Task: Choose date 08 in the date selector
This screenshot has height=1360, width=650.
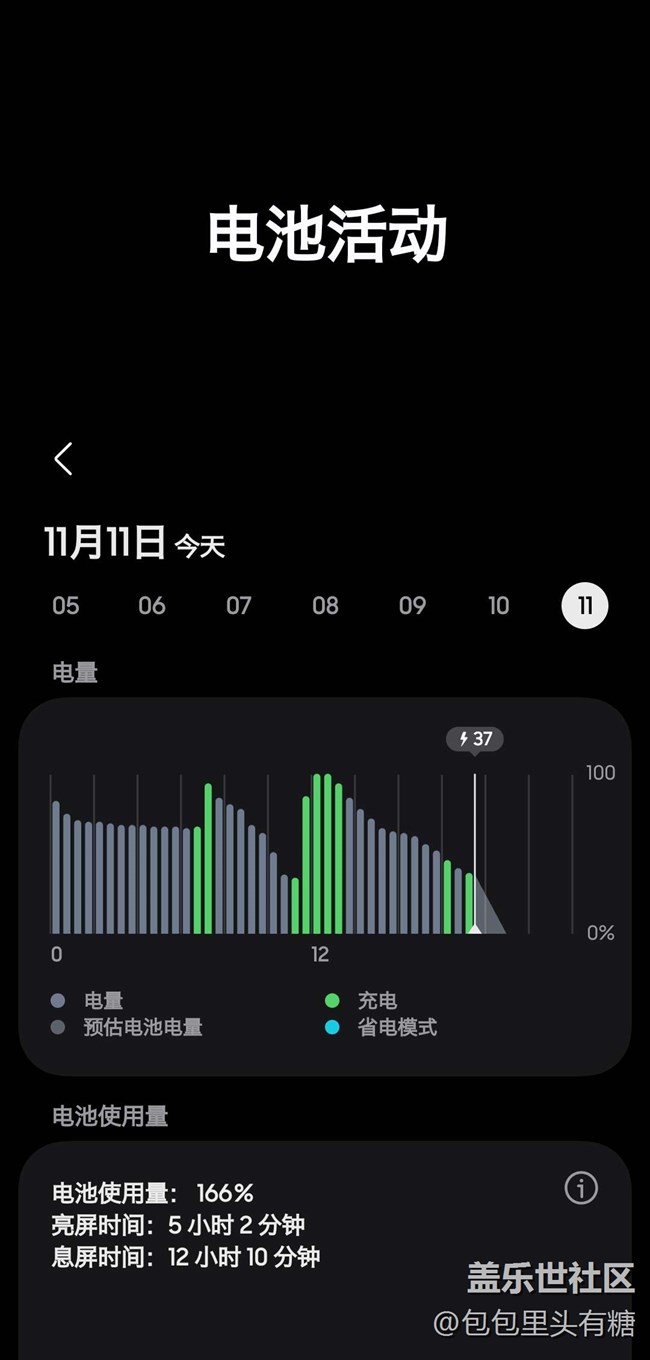Action: (325, 605)
